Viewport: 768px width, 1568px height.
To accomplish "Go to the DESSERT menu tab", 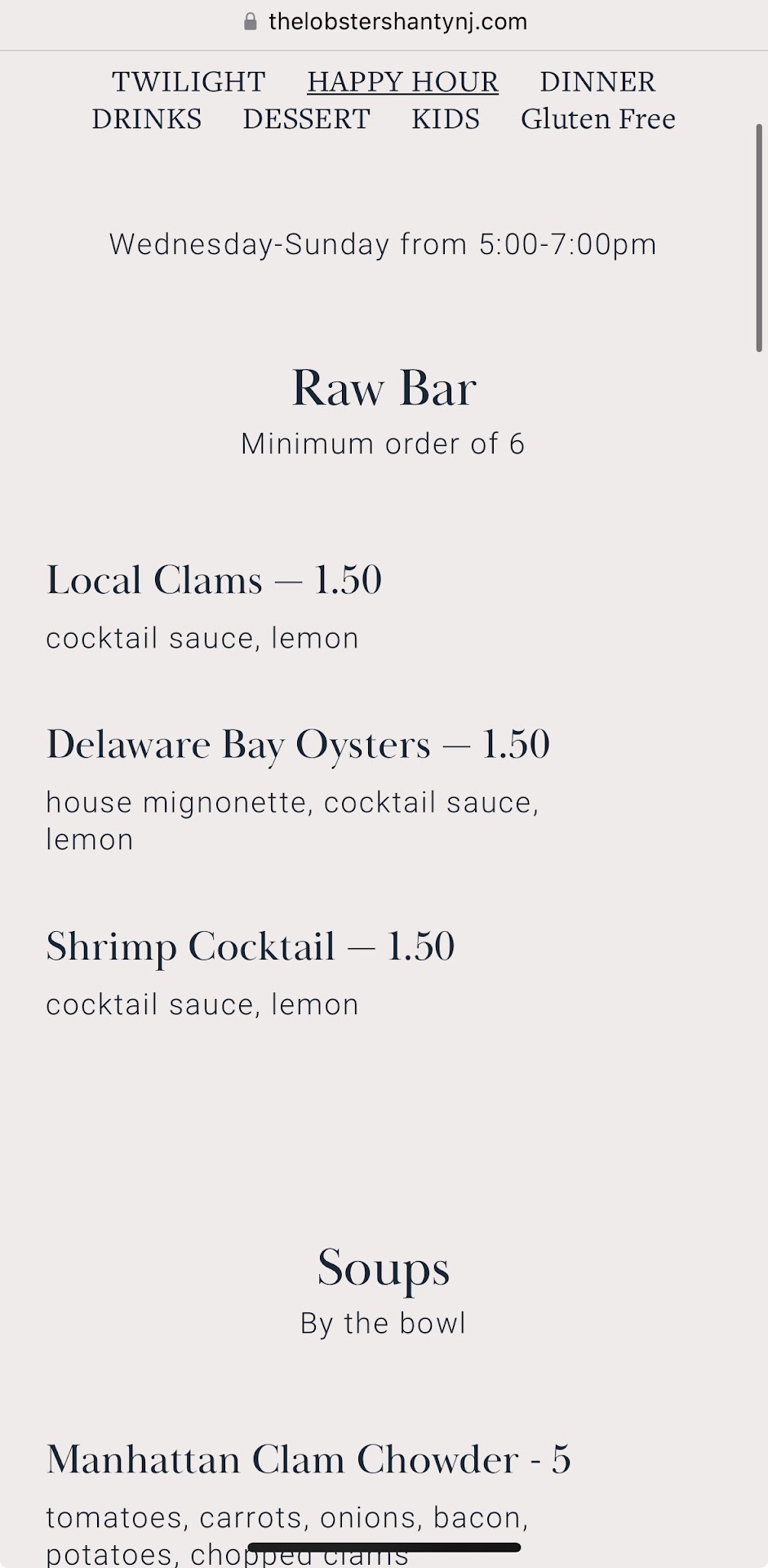I will click(306, 119).
